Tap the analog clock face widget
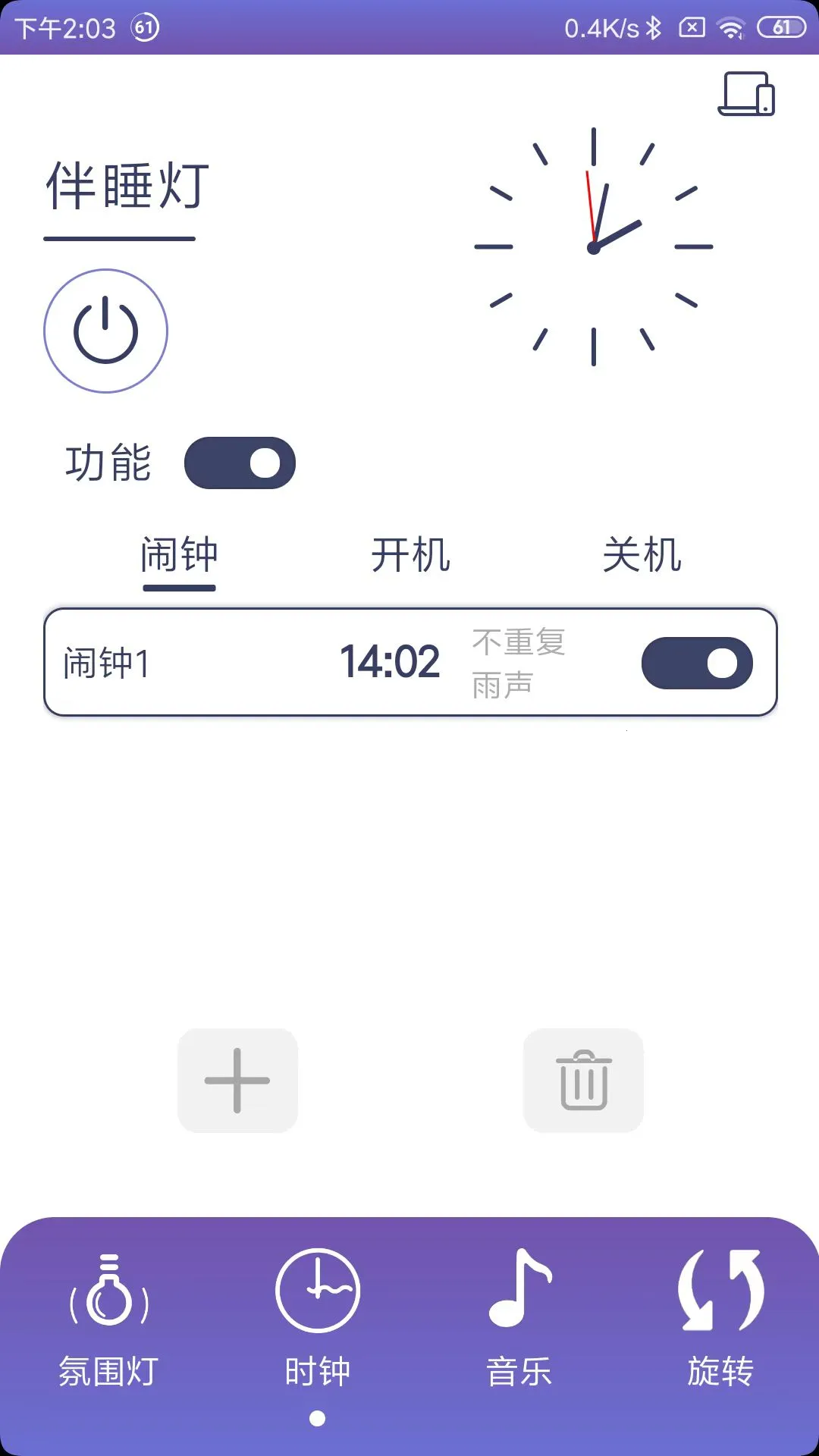The image size is (819, 1456). 593,248
